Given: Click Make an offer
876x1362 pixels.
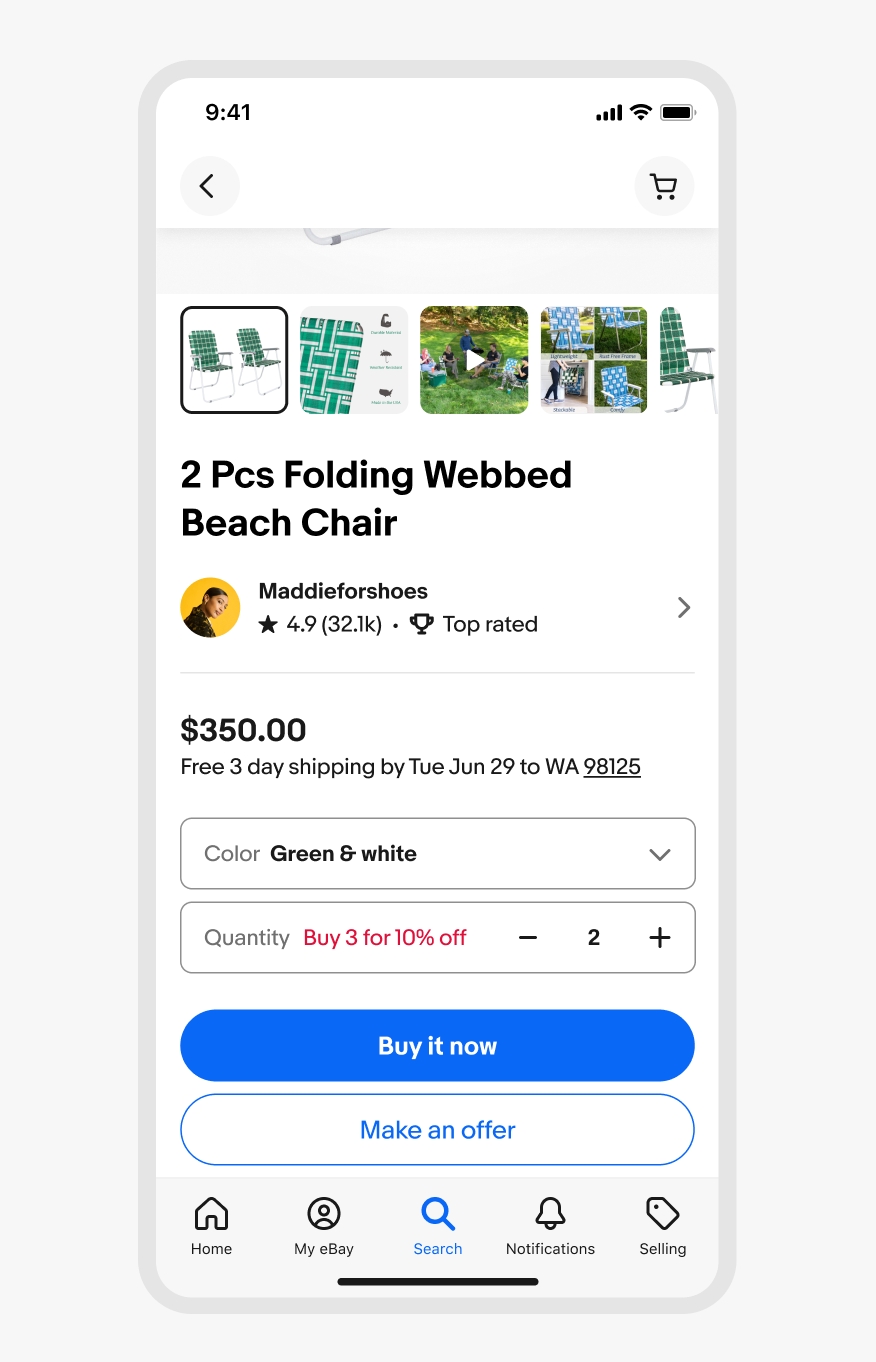Looking at the screenshot, I should coord(437,1129).
